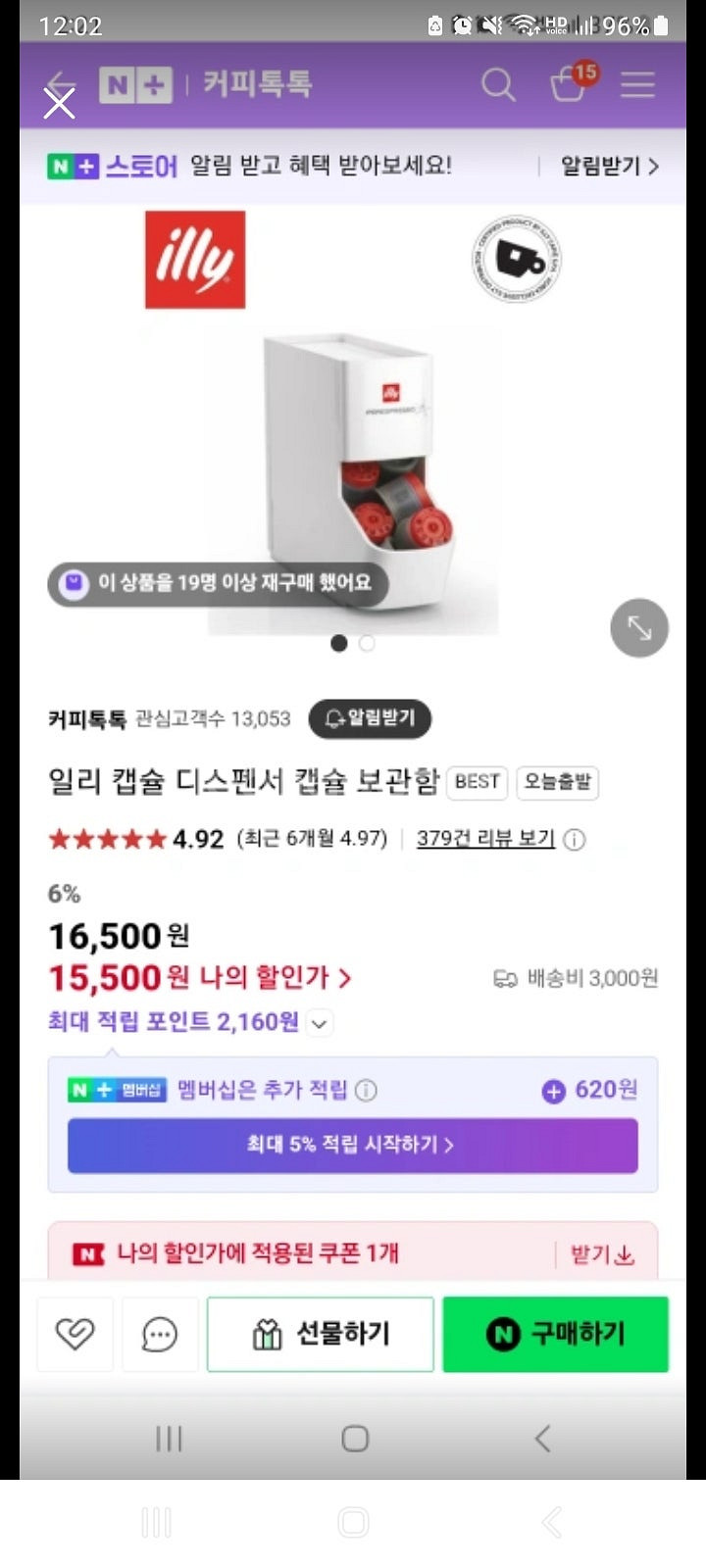706x1568 pixels.
Task: Open the hamburger menu
Action: pos(637,85)
